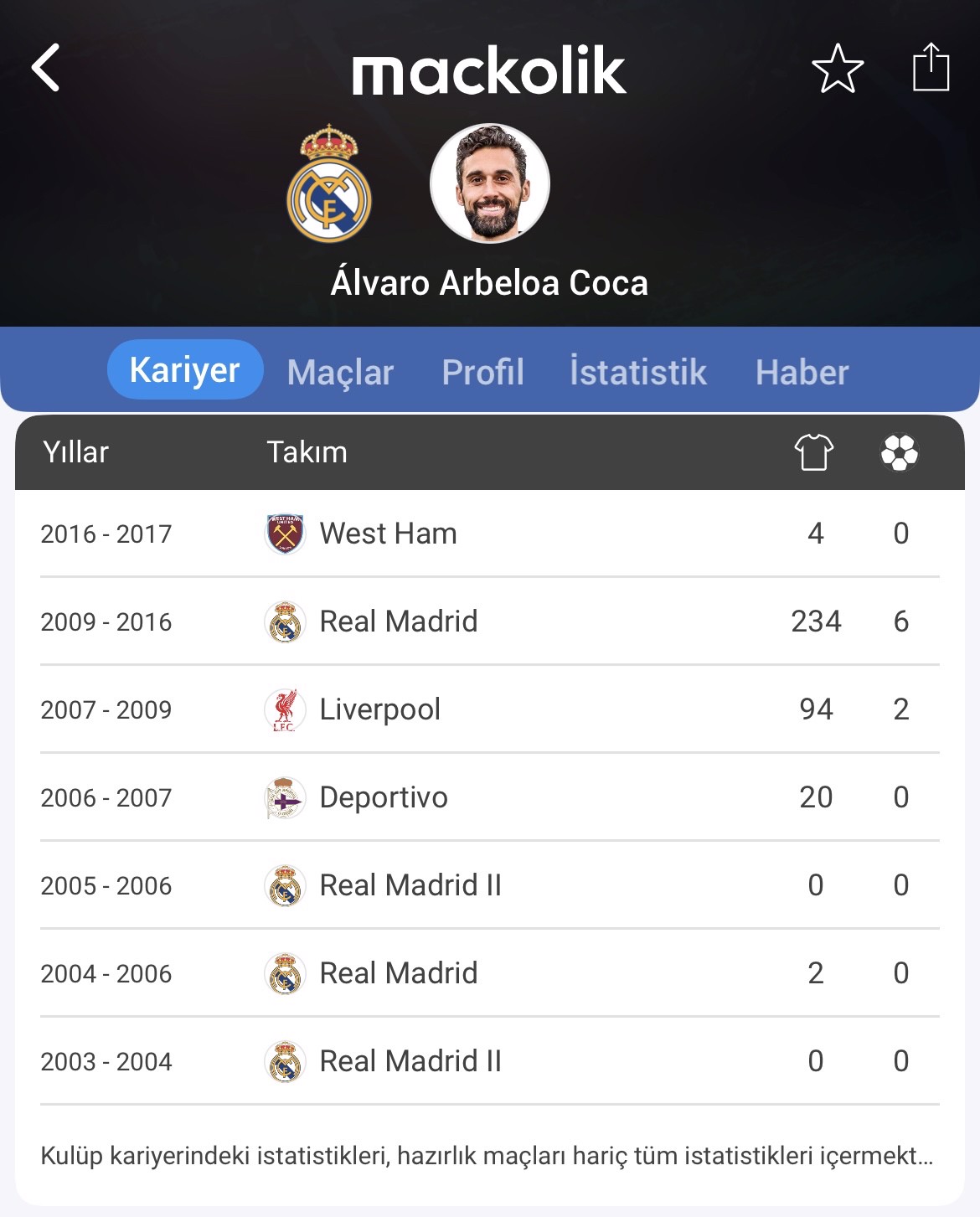View the İstatistik tab
980x1217 pixels.
pyautogui.click(x=637, y=373)
